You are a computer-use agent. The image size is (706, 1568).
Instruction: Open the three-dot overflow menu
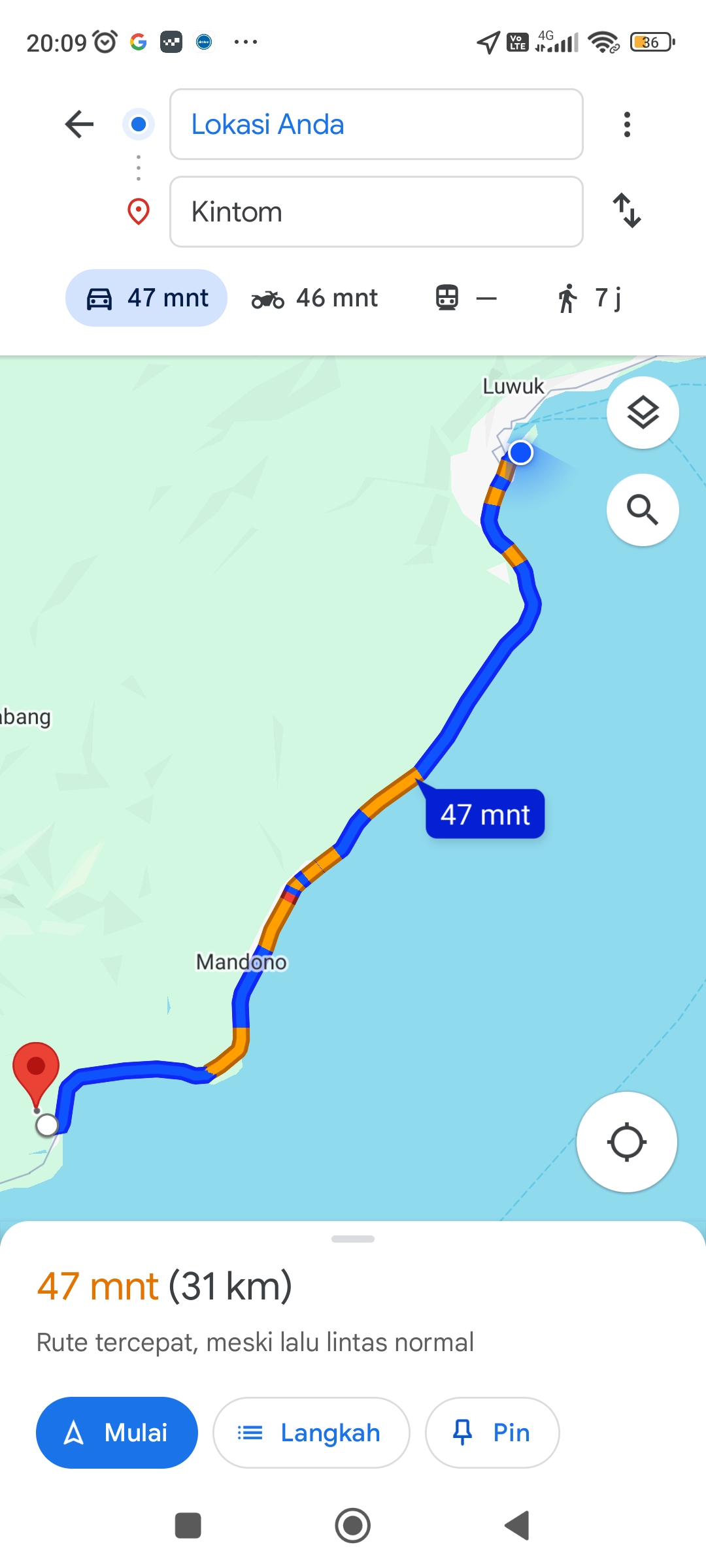[x=627, y=124]
